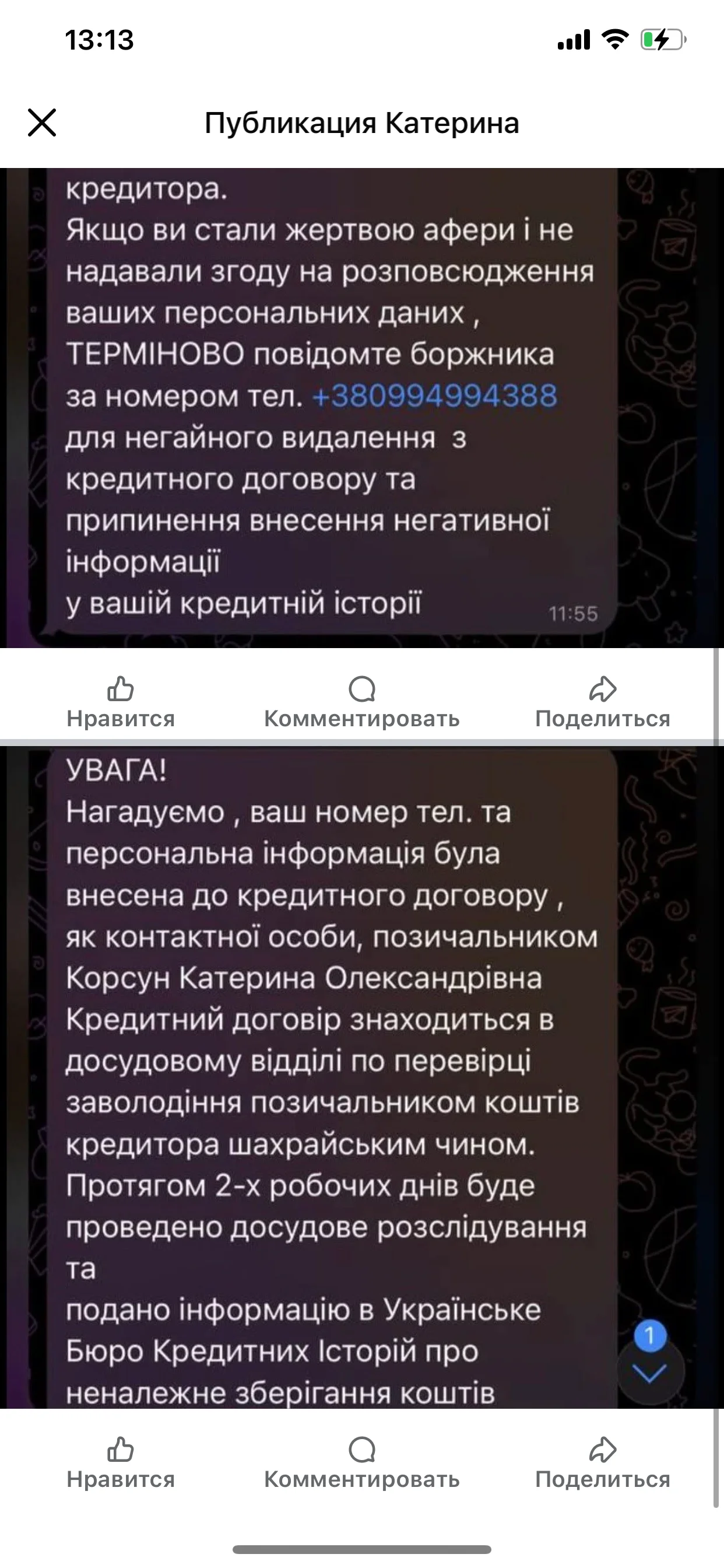Open the first screenshot image with phone number
Screen dimensions: 724x1568
361,408
